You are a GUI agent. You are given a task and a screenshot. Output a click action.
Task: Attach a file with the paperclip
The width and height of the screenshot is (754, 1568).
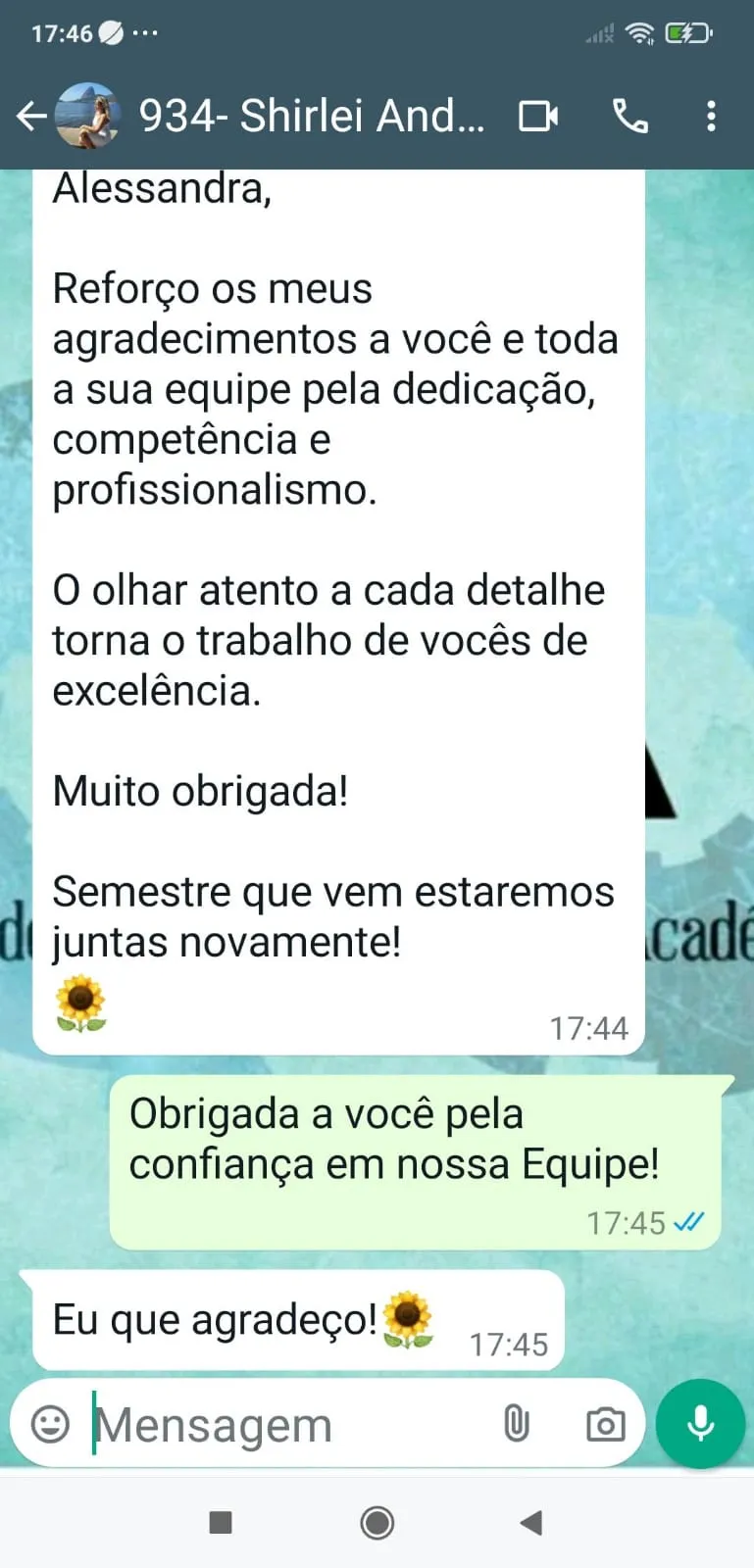pyautogui.click(x=517, y=1424)
